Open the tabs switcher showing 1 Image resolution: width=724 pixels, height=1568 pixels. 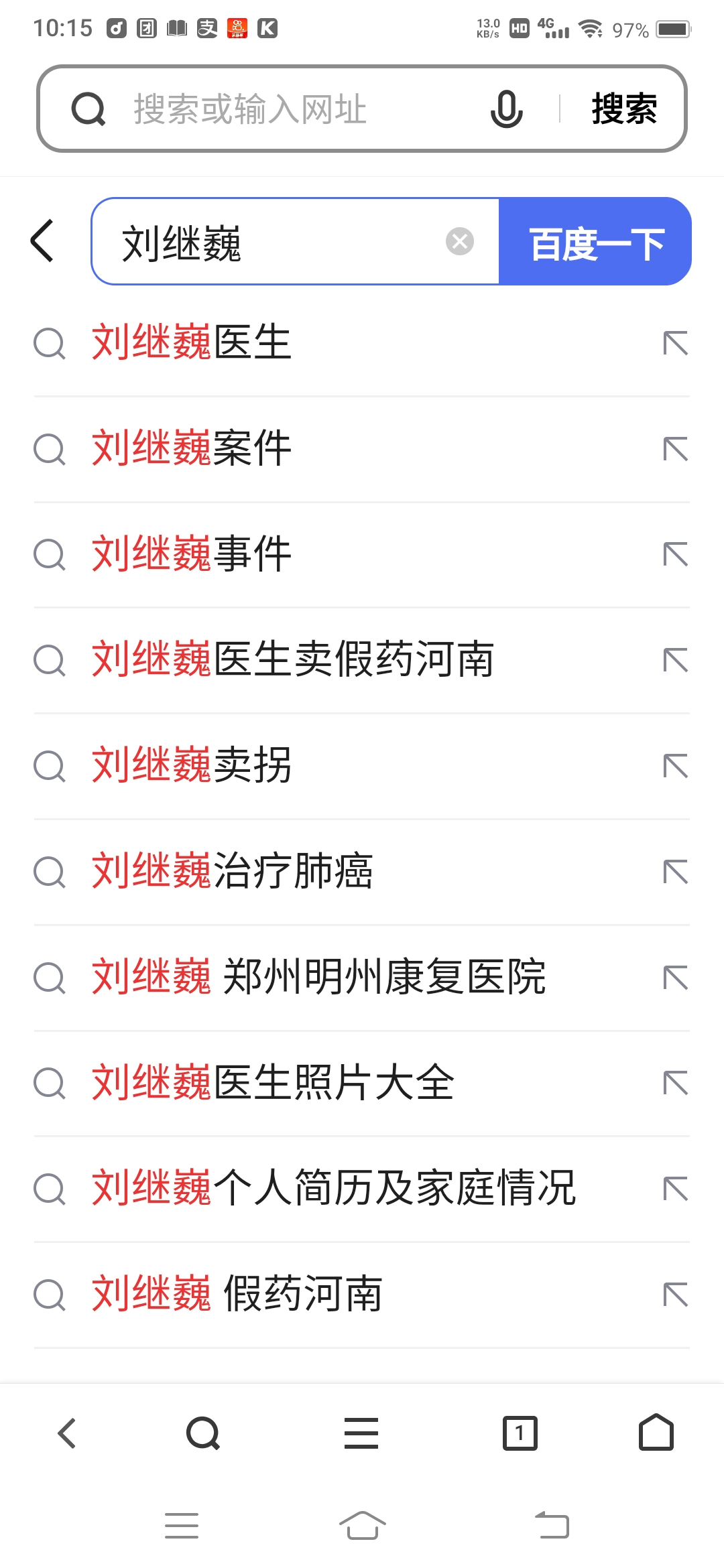point(520,1433)
